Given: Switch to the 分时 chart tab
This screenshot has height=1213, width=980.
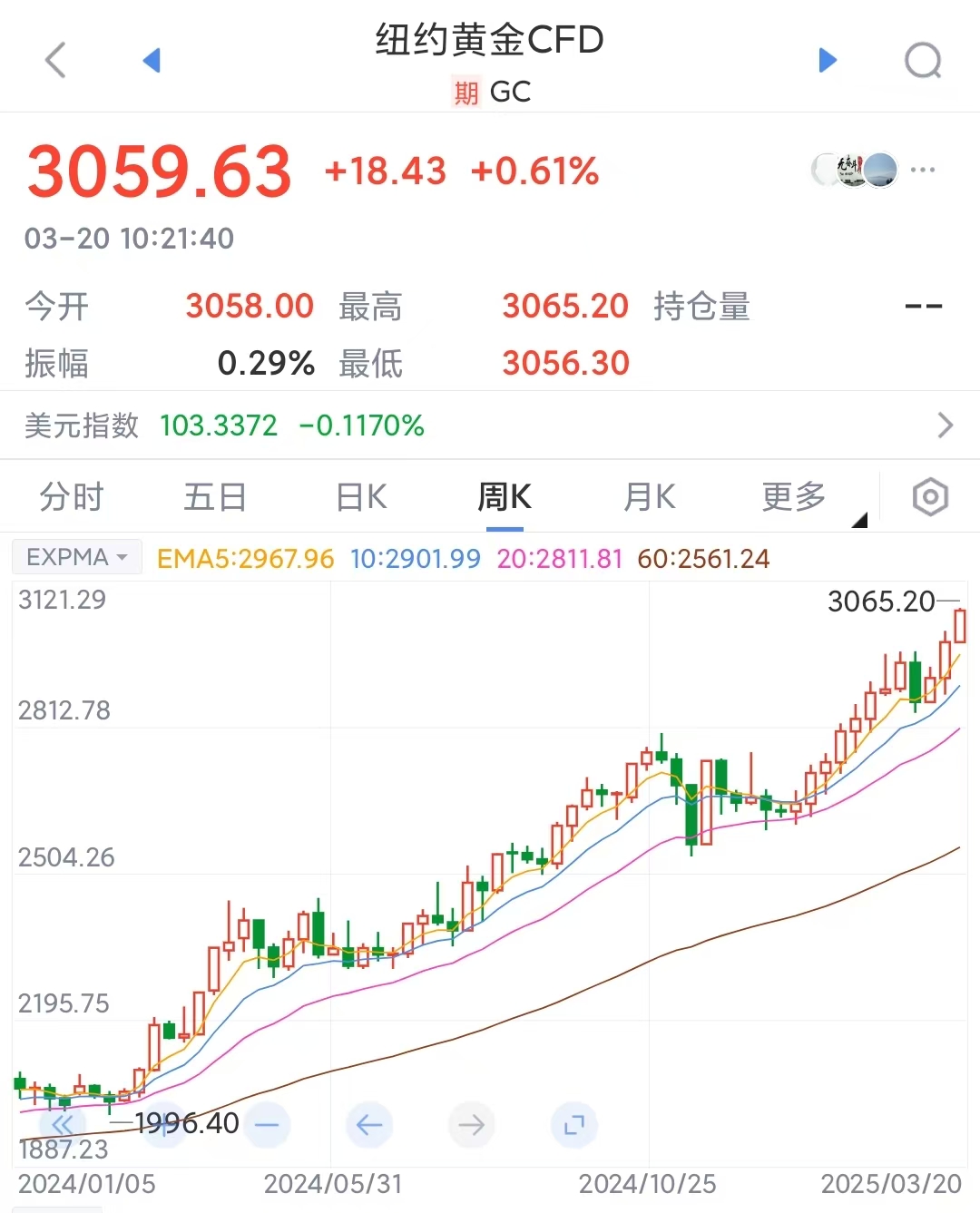Looking at the screenshot, I should coord(72,497).
